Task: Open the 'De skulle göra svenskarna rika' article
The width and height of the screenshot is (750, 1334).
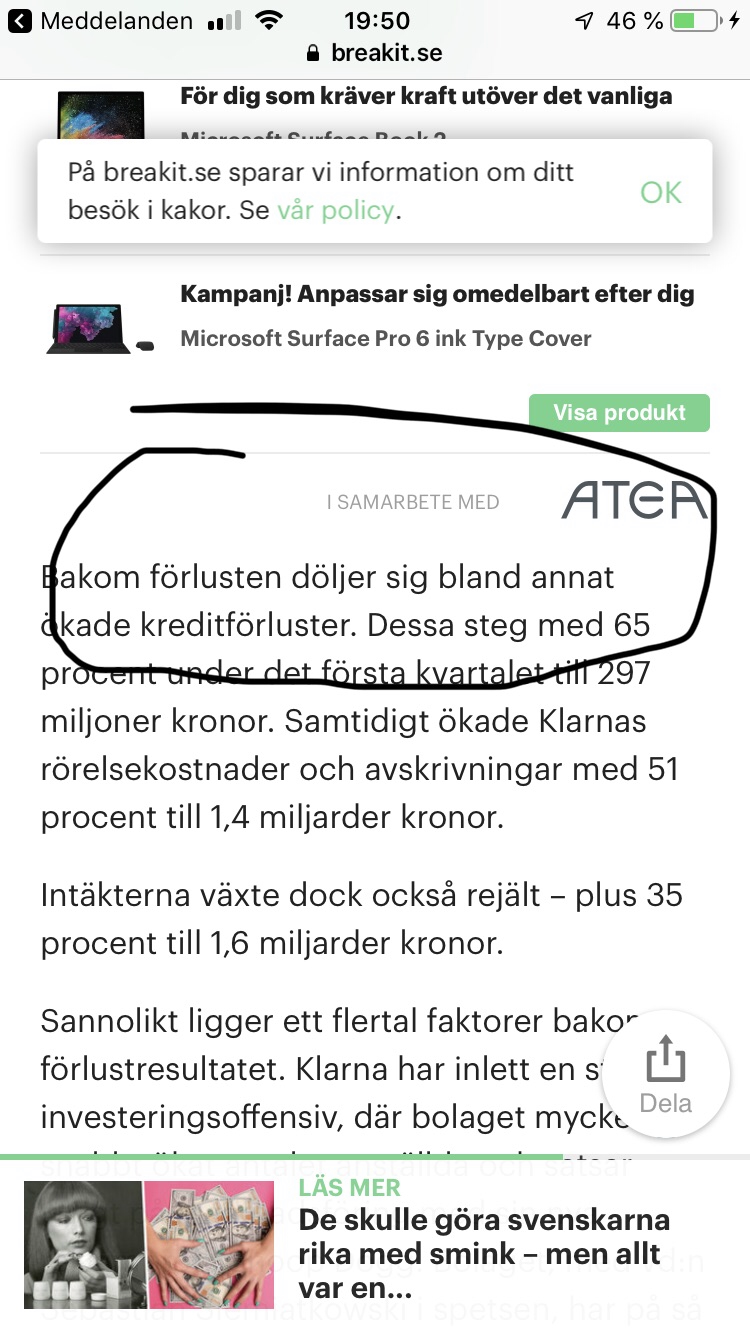Action: (484, 1238)
